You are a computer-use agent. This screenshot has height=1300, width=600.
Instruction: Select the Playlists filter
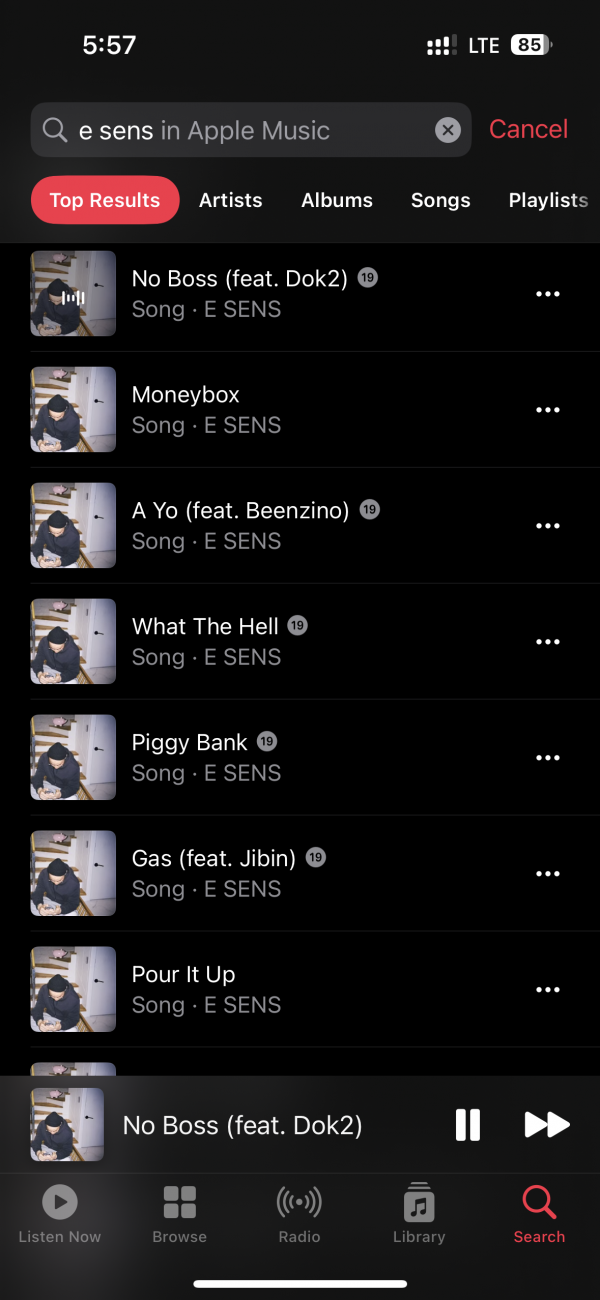[547, 200]
